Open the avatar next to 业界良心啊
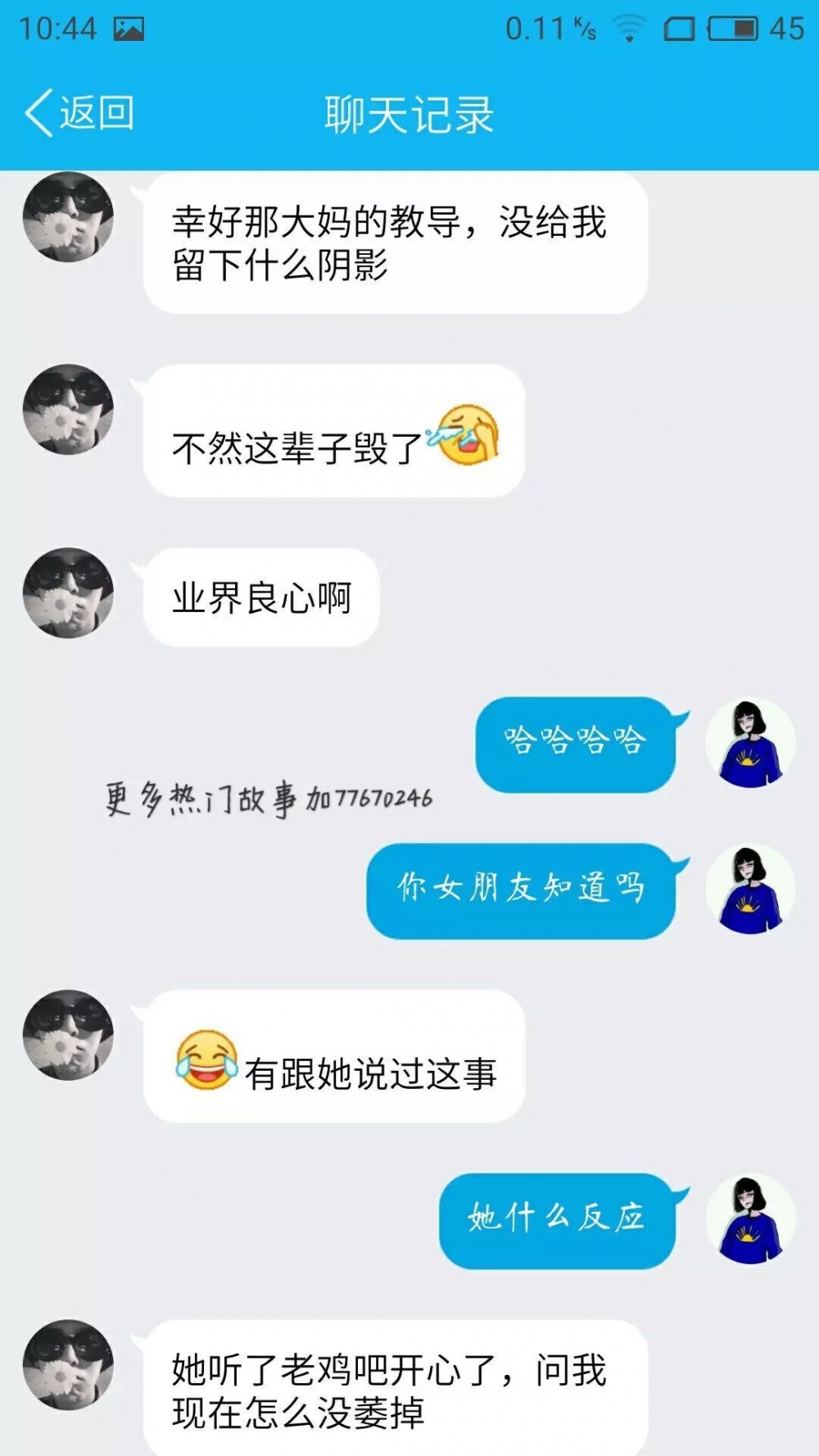This screenshot has width=819, height=1456. click(68, 592)
